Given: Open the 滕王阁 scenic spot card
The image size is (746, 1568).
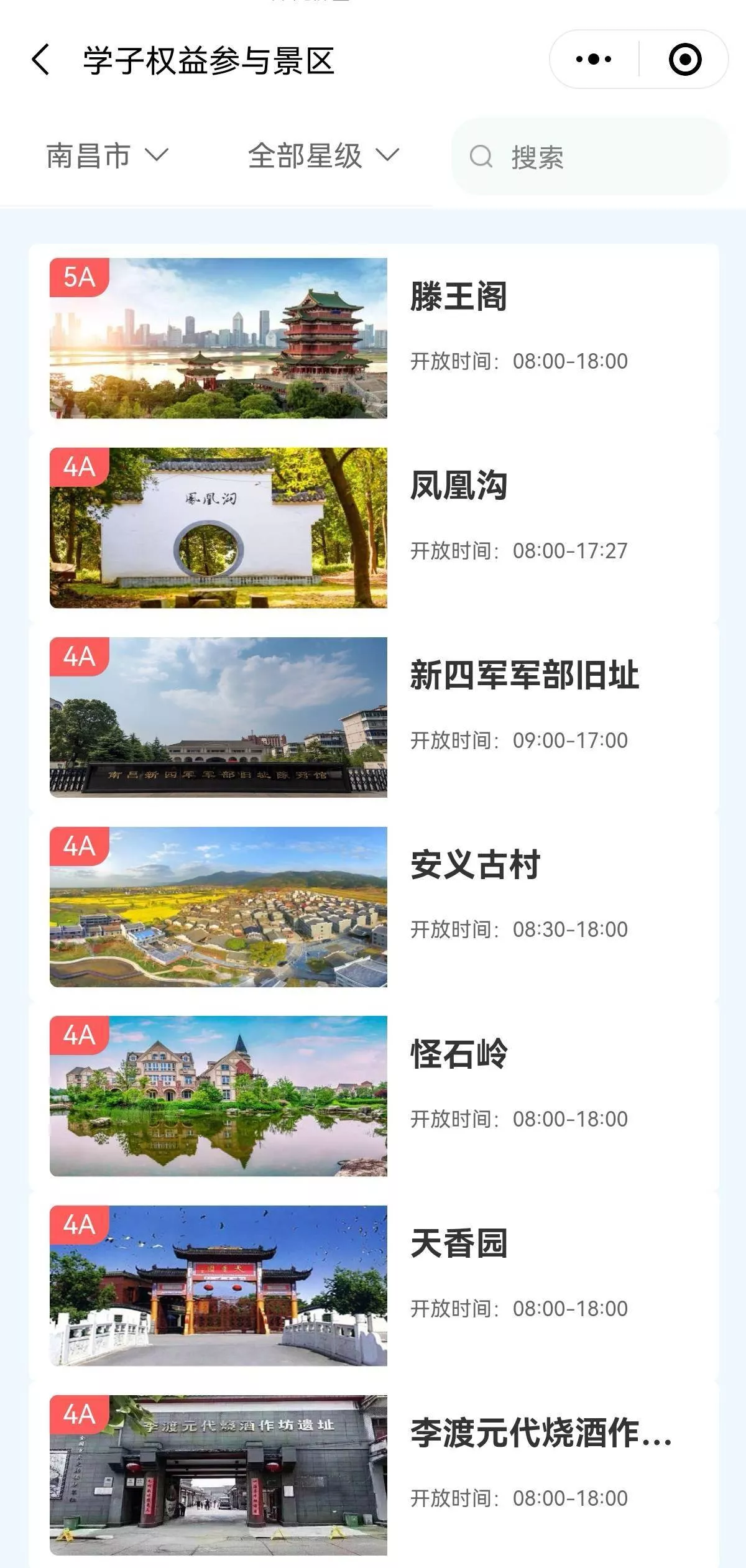Looking at the screenshot, I should (374, 338).
